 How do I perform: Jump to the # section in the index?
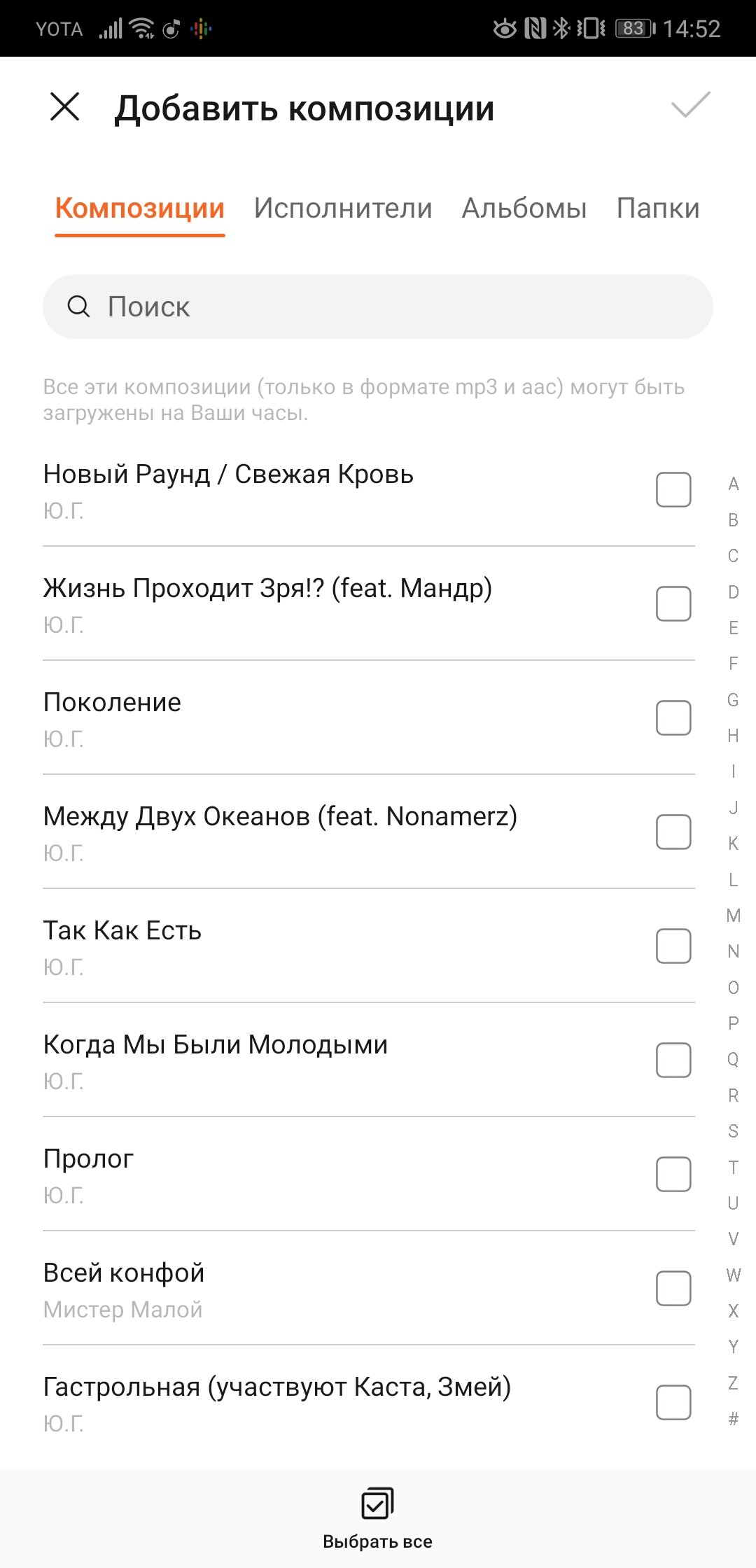pos(733,1419)
